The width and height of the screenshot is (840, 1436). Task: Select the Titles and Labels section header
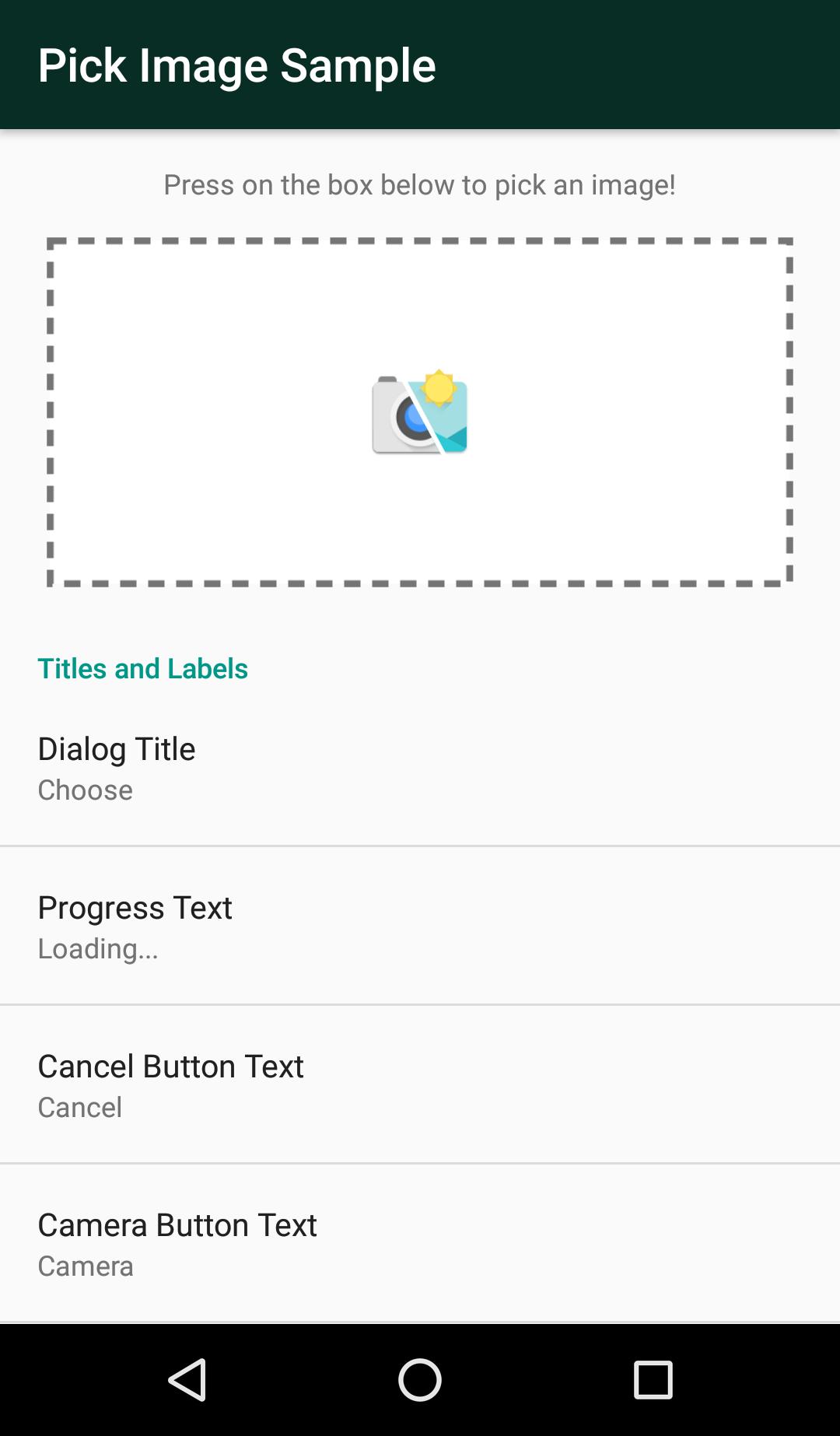(x=143, y=668)
